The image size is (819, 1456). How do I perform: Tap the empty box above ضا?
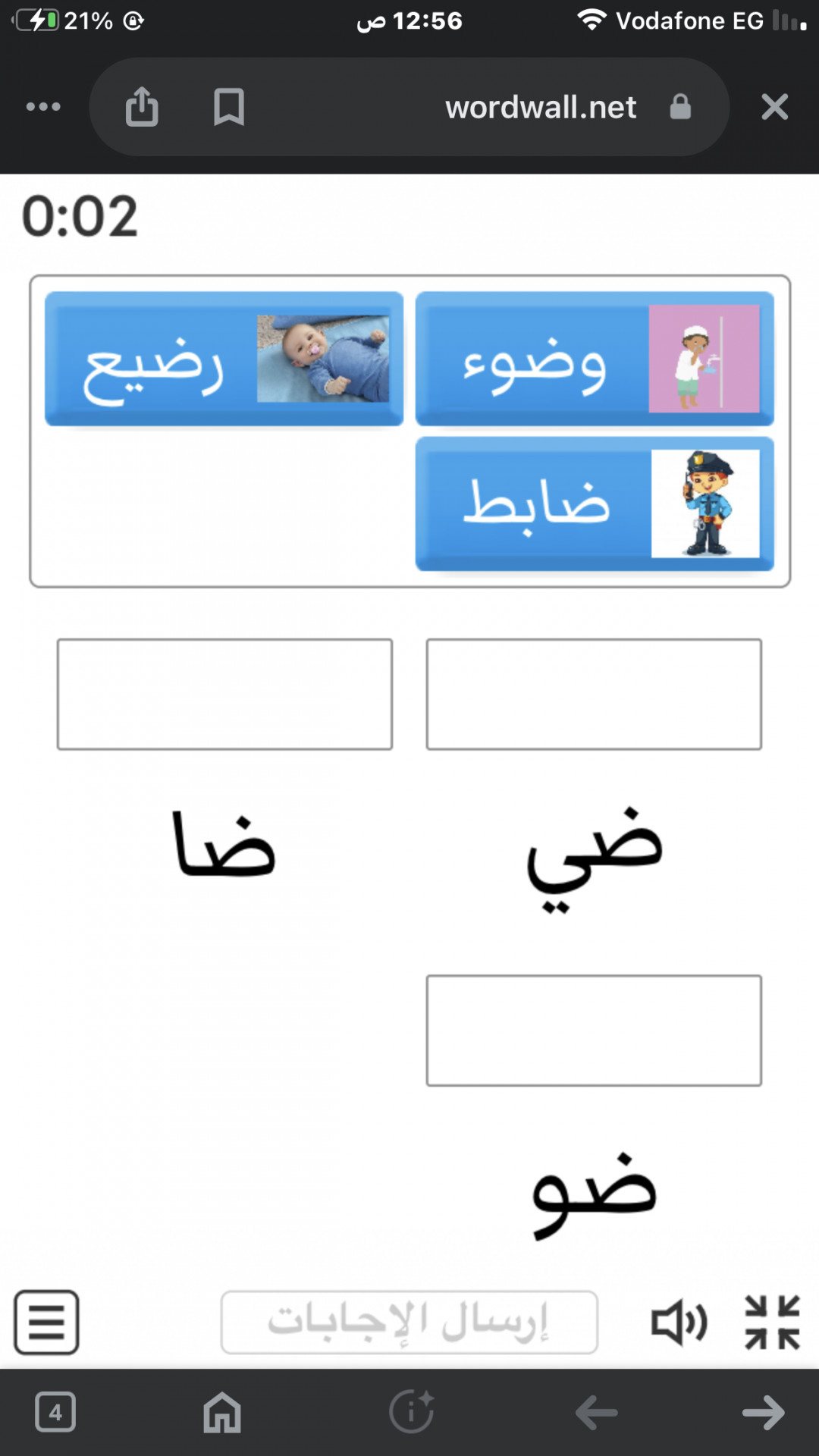point(224,694)
